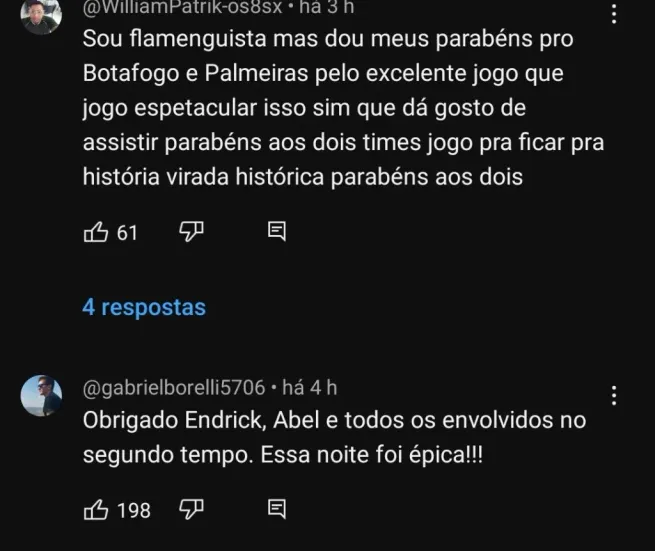Open @gabrielborelli5706 channel name link
Screen dimensions: 655x551
click(x=173, y=387)
